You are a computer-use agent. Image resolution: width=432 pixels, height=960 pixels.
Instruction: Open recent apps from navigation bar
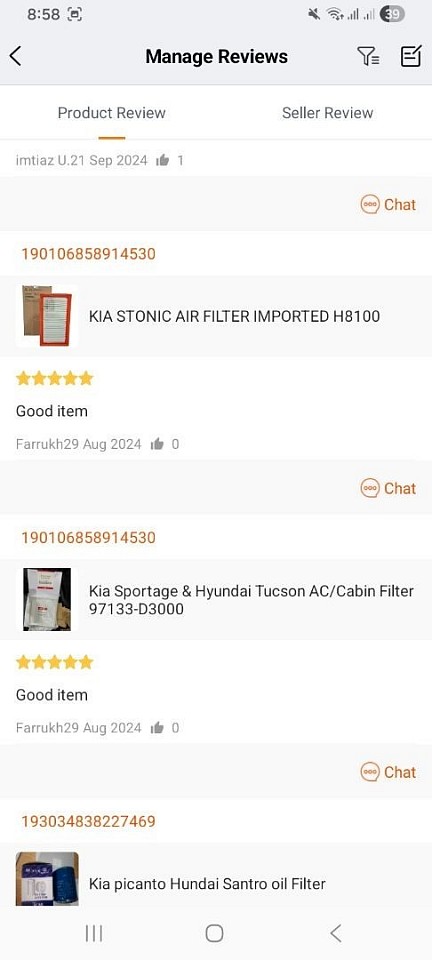click(94, 933)
